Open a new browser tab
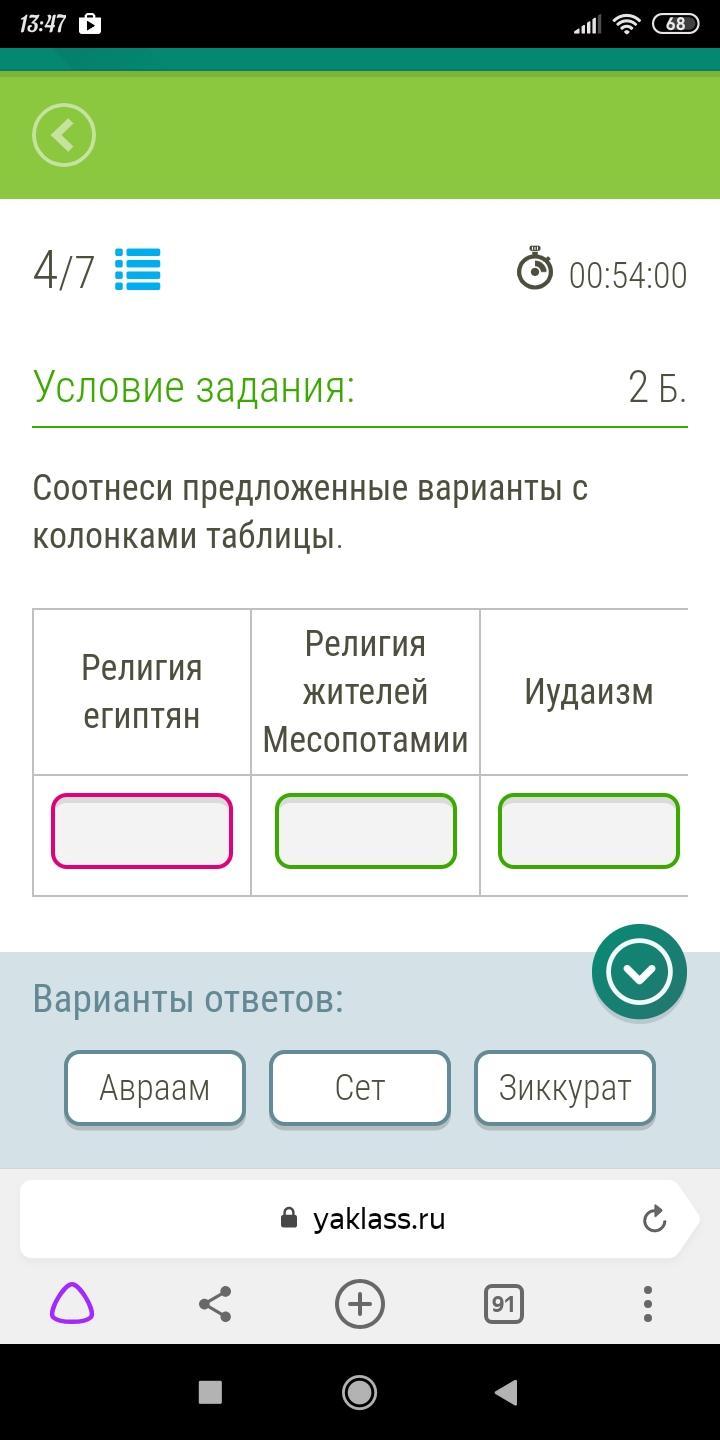This screenshot has width=720, height=1440. (360, 1304)
